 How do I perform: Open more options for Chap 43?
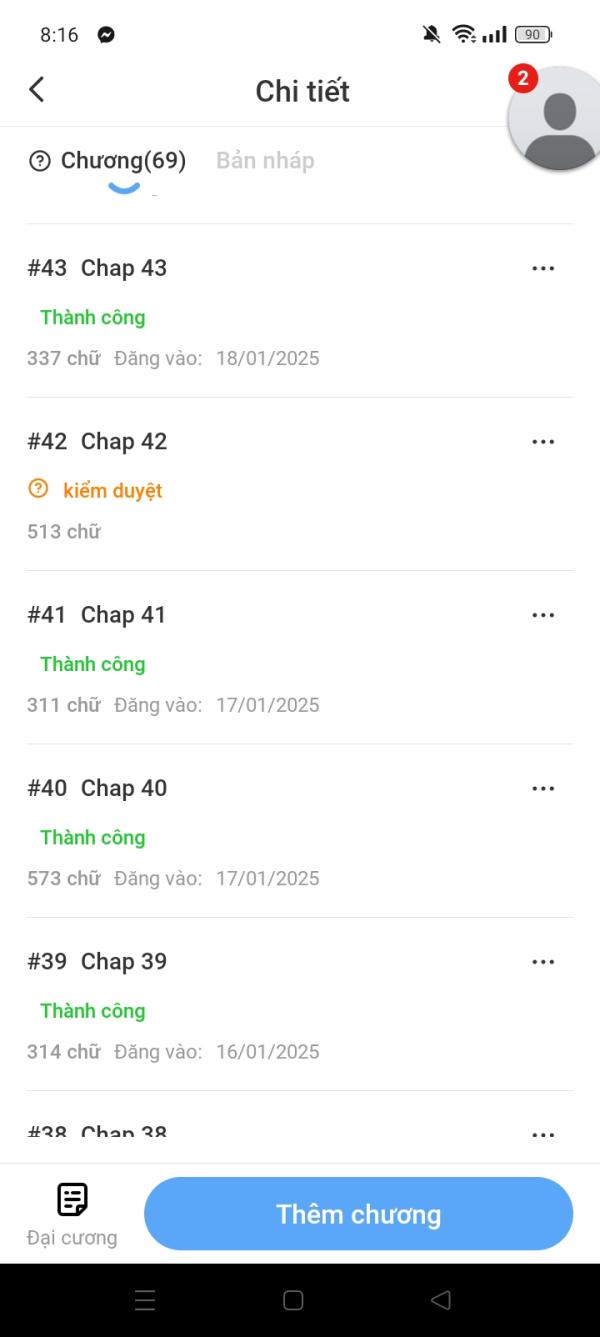pos(543,268)
